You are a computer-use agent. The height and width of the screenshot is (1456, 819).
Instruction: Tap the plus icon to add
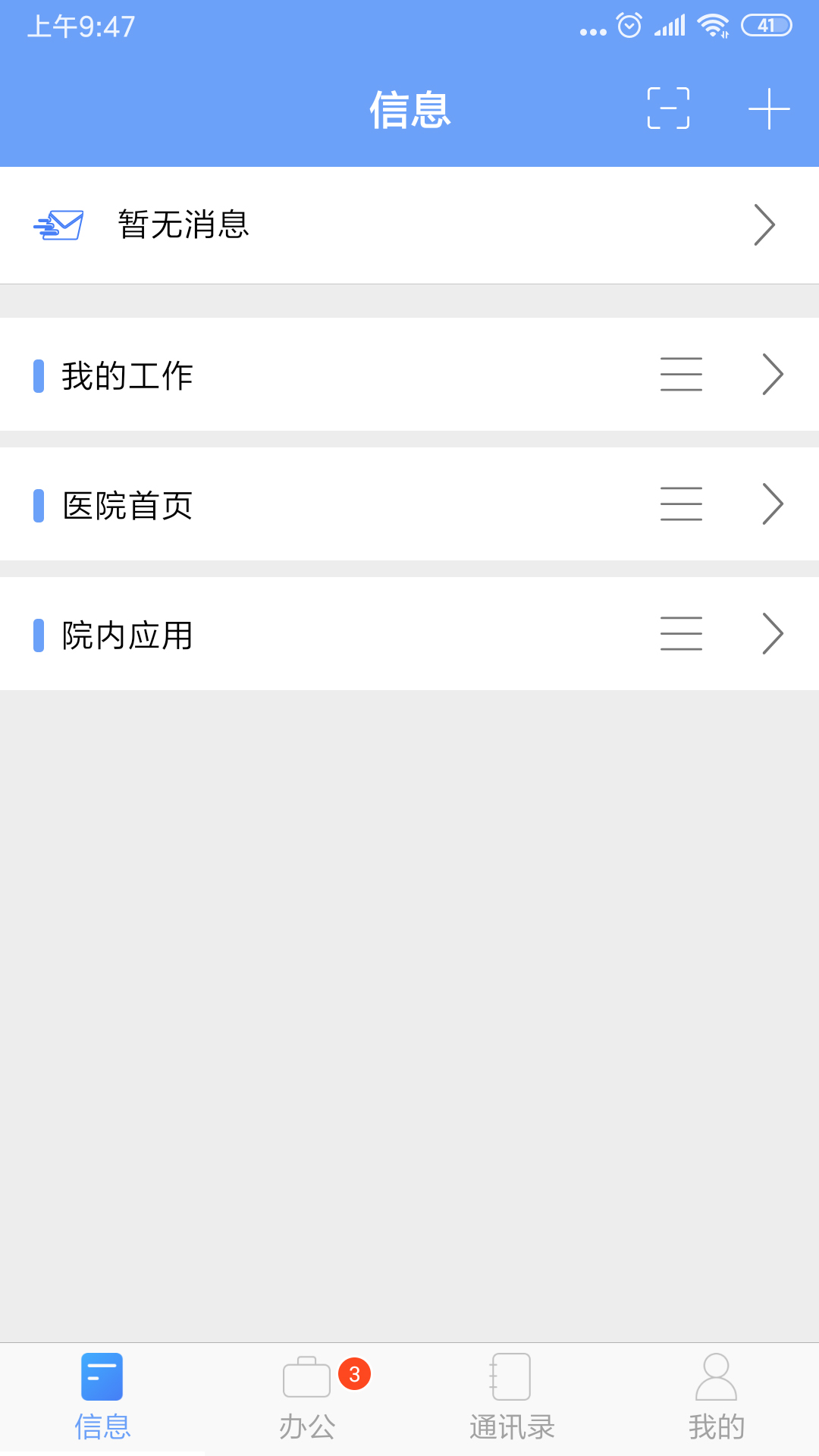coord(769,108)
